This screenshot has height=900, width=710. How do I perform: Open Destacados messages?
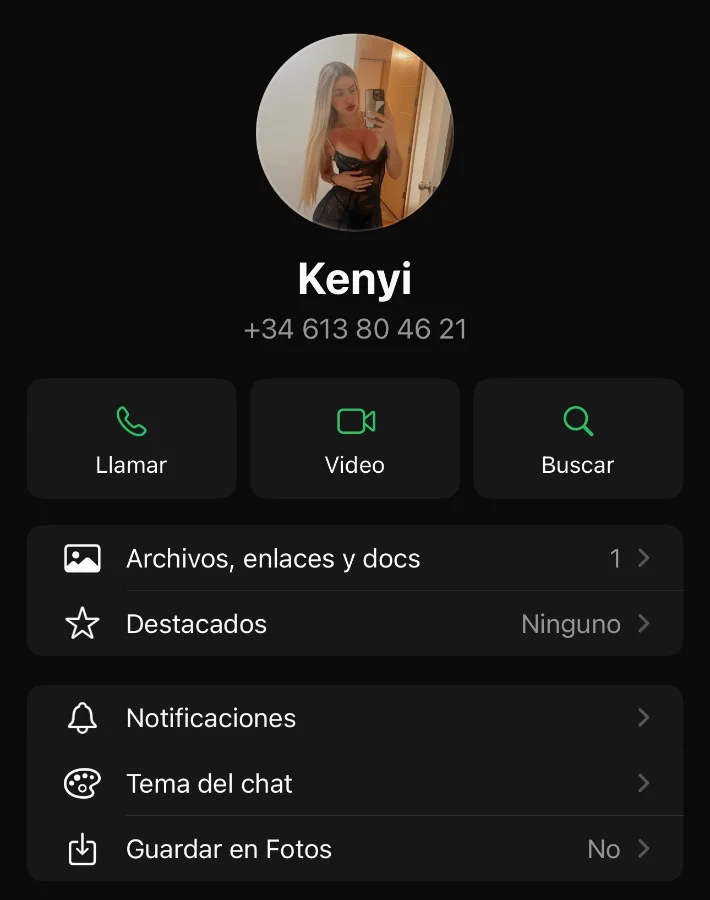tap(355, 624)
